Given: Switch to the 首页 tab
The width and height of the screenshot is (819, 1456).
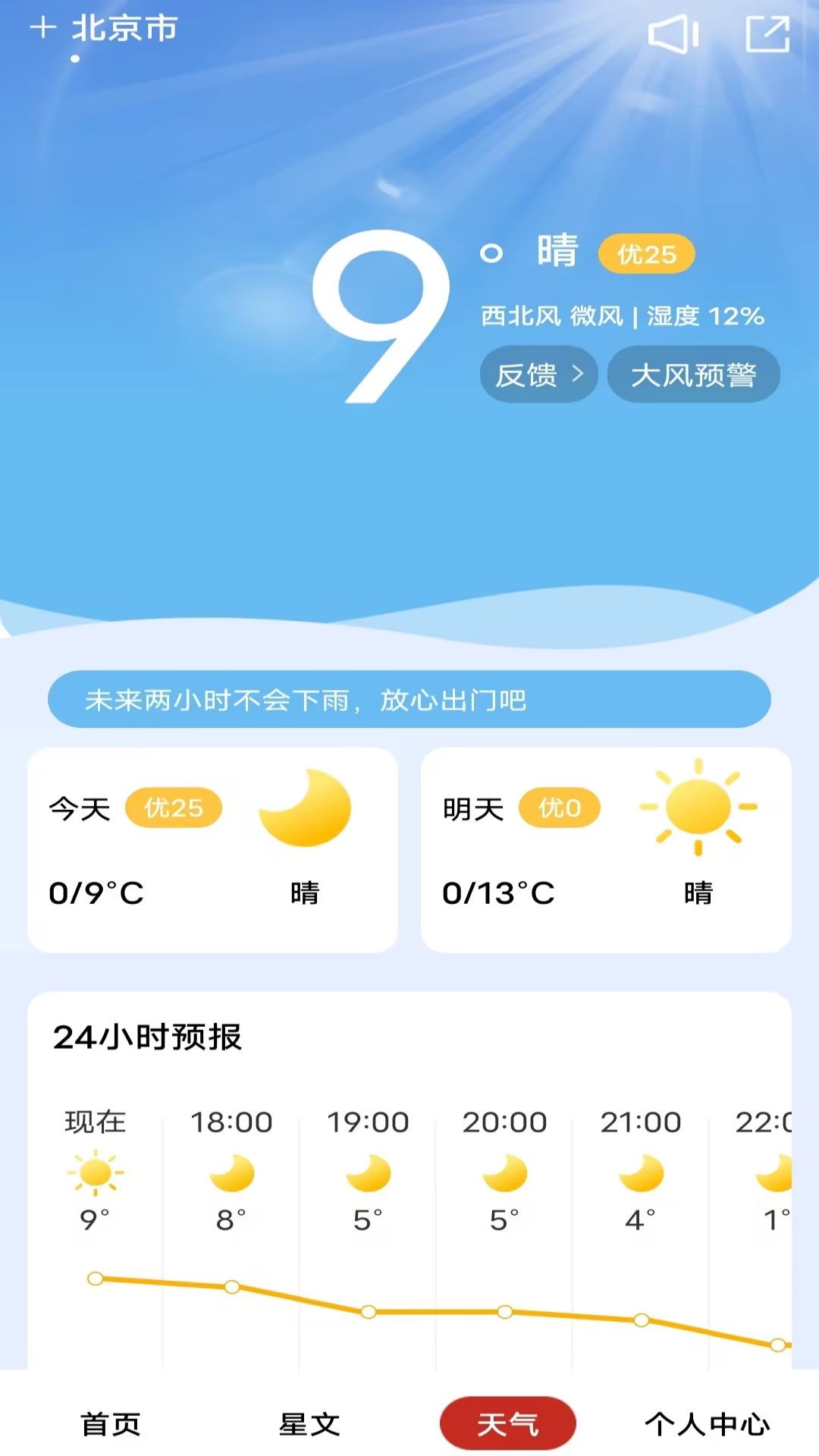Looking at the screenshot, I should [x=111, y=1424].
